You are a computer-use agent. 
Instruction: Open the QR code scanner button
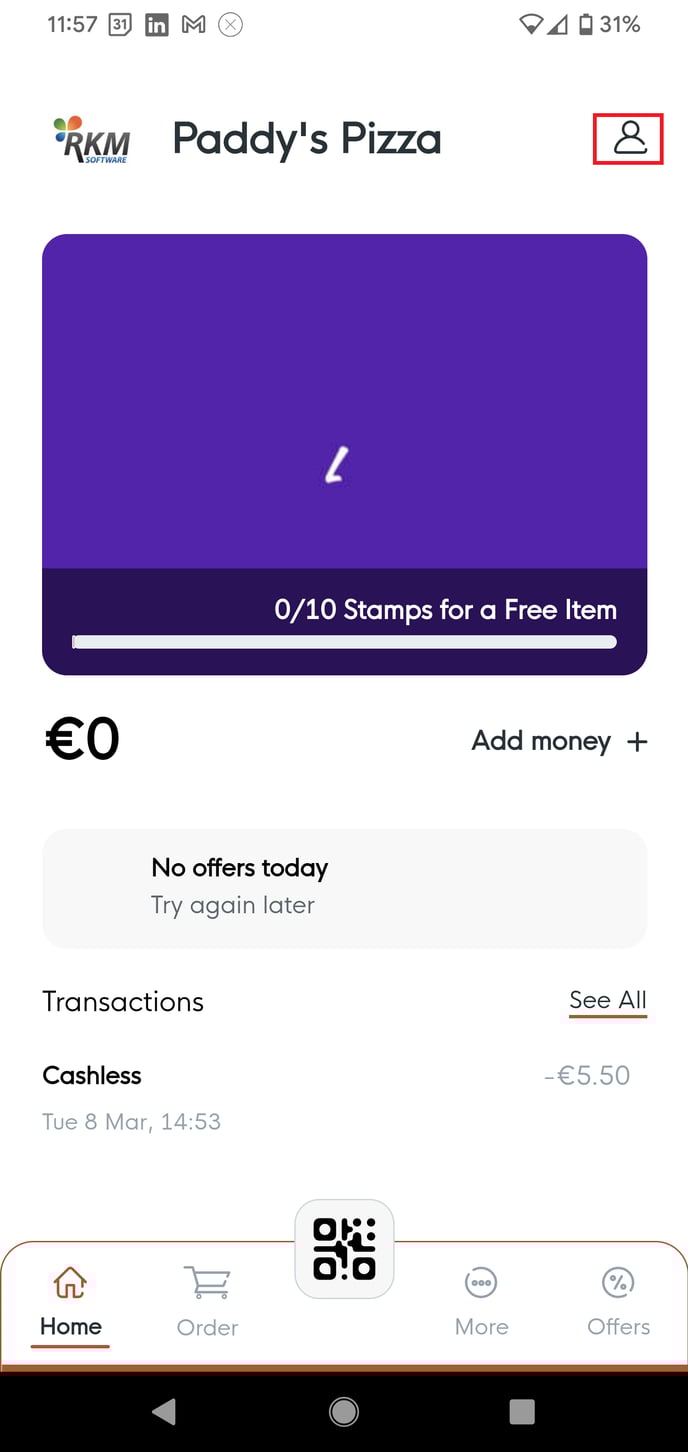click(x=344, y=1248)
